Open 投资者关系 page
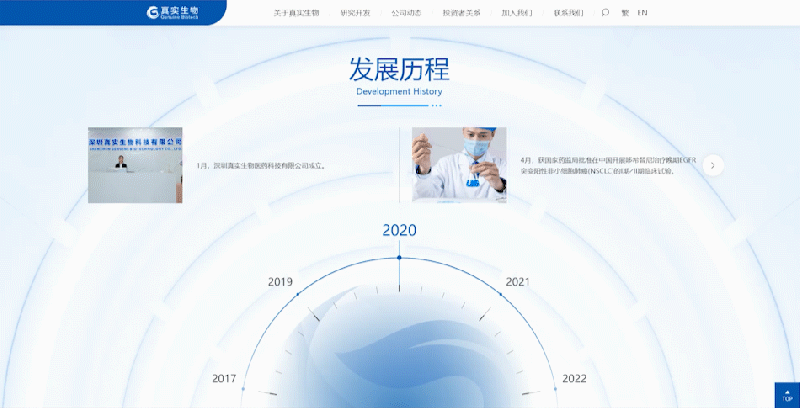This screenshot has width=800, height=408. point(461,13)
